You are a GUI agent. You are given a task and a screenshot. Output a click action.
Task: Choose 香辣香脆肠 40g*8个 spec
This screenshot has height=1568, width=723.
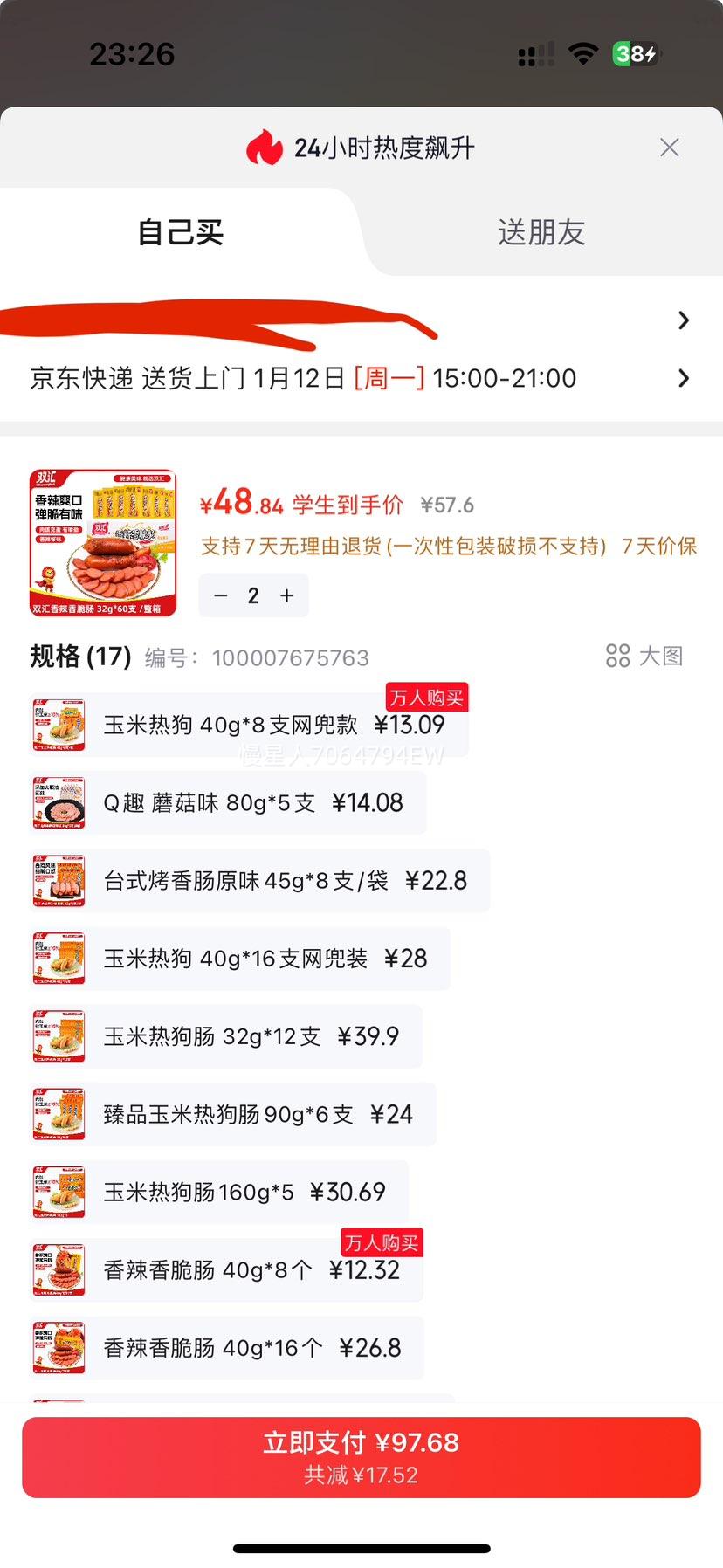(x=226, y=1270)
